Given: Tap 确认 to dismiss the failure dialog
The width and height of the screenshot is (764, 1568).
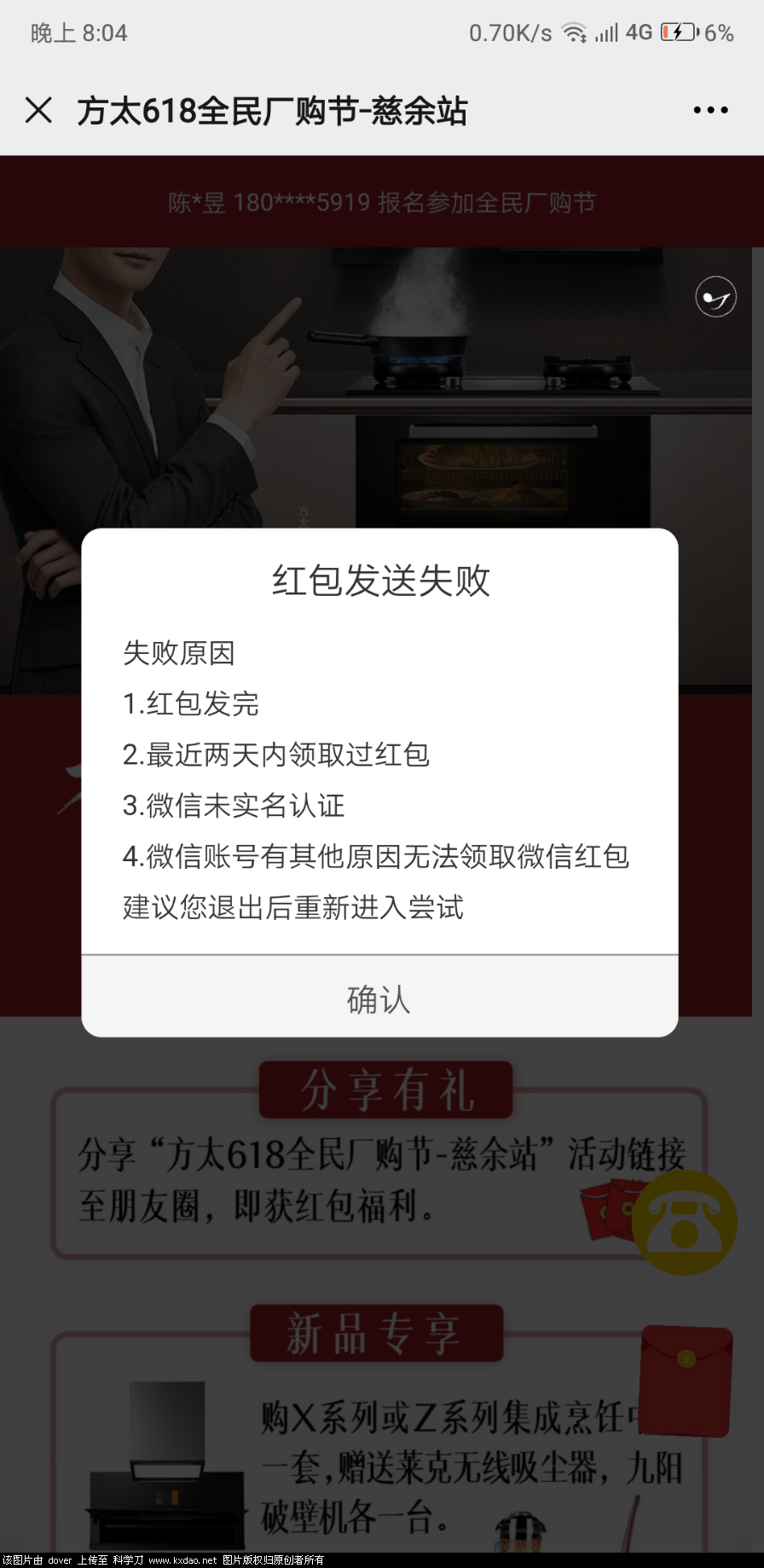Looking at the screenshot, I should (379, 998).
